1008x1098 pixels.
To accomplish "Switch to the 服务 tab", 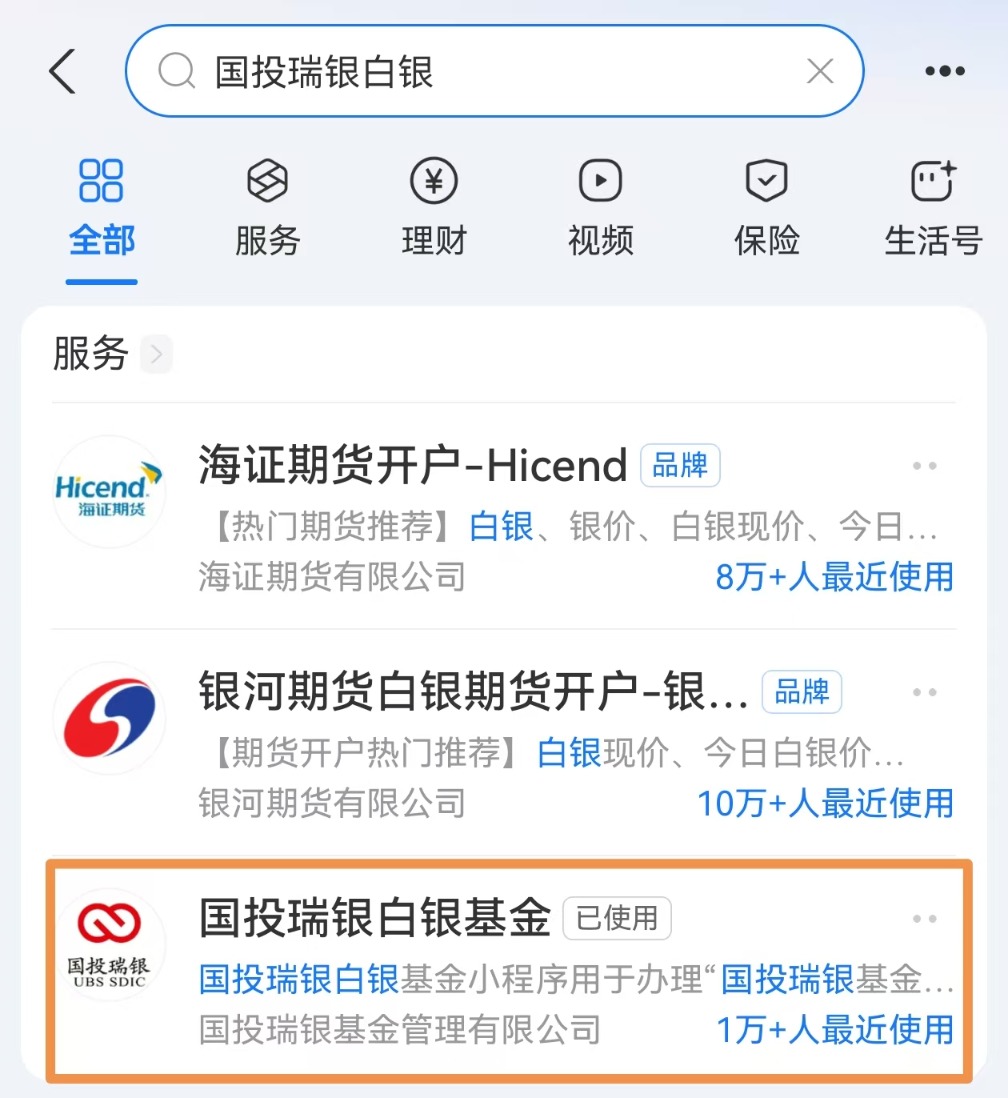I will point(267,208).
